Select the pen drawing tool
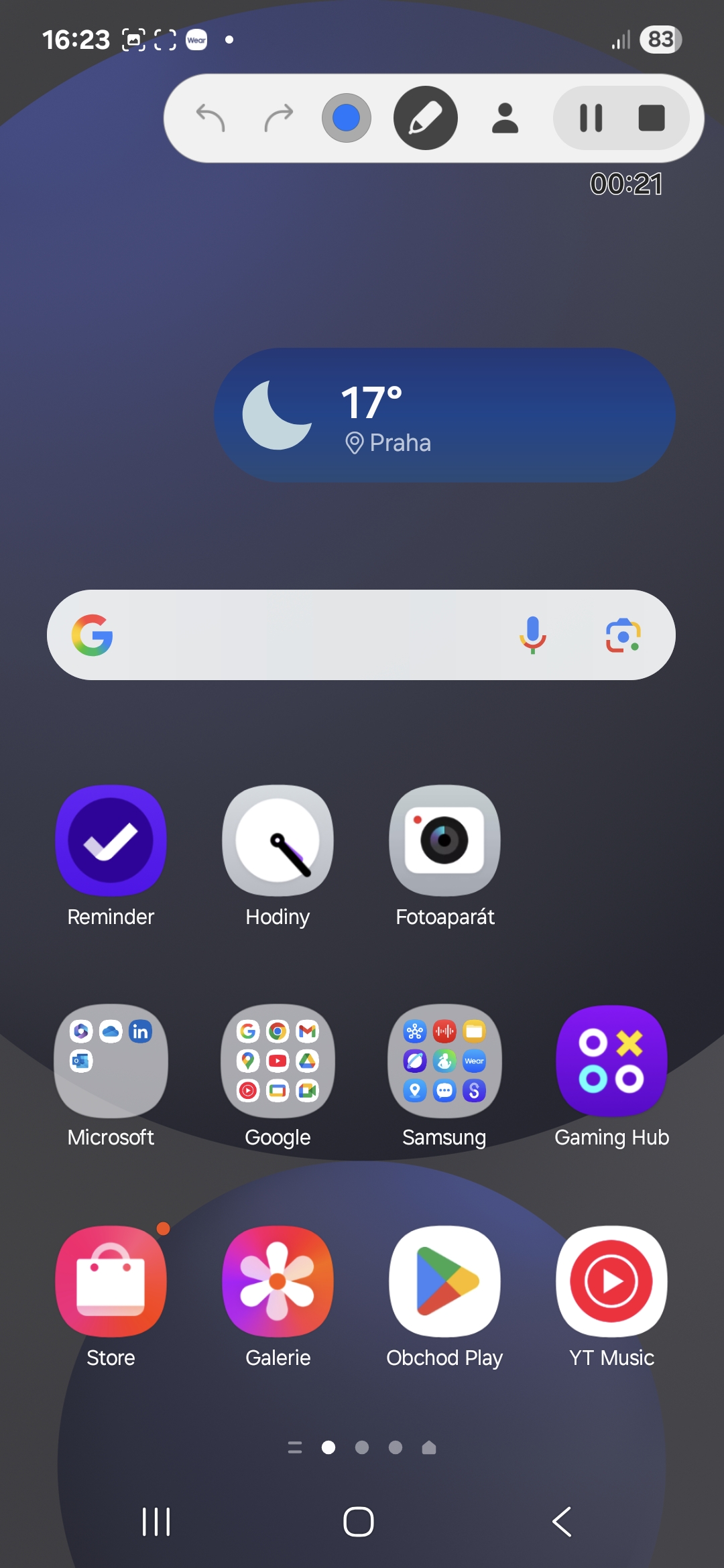This screenshot has width=724, height=1568. coord(426,118)
